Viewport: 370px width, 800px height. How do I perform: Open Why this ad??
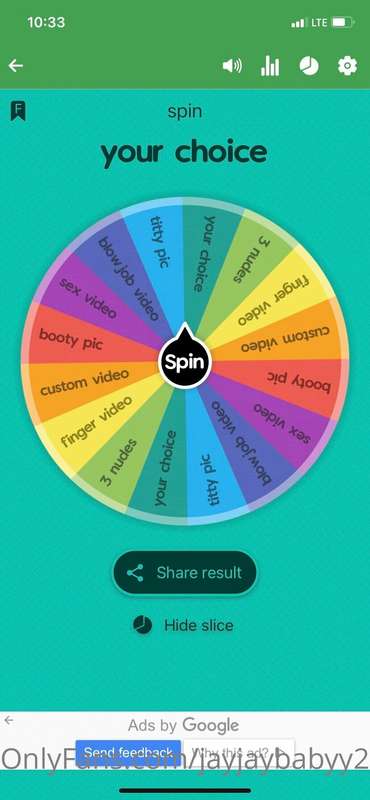pyautogui.click(x=239, y=752)
